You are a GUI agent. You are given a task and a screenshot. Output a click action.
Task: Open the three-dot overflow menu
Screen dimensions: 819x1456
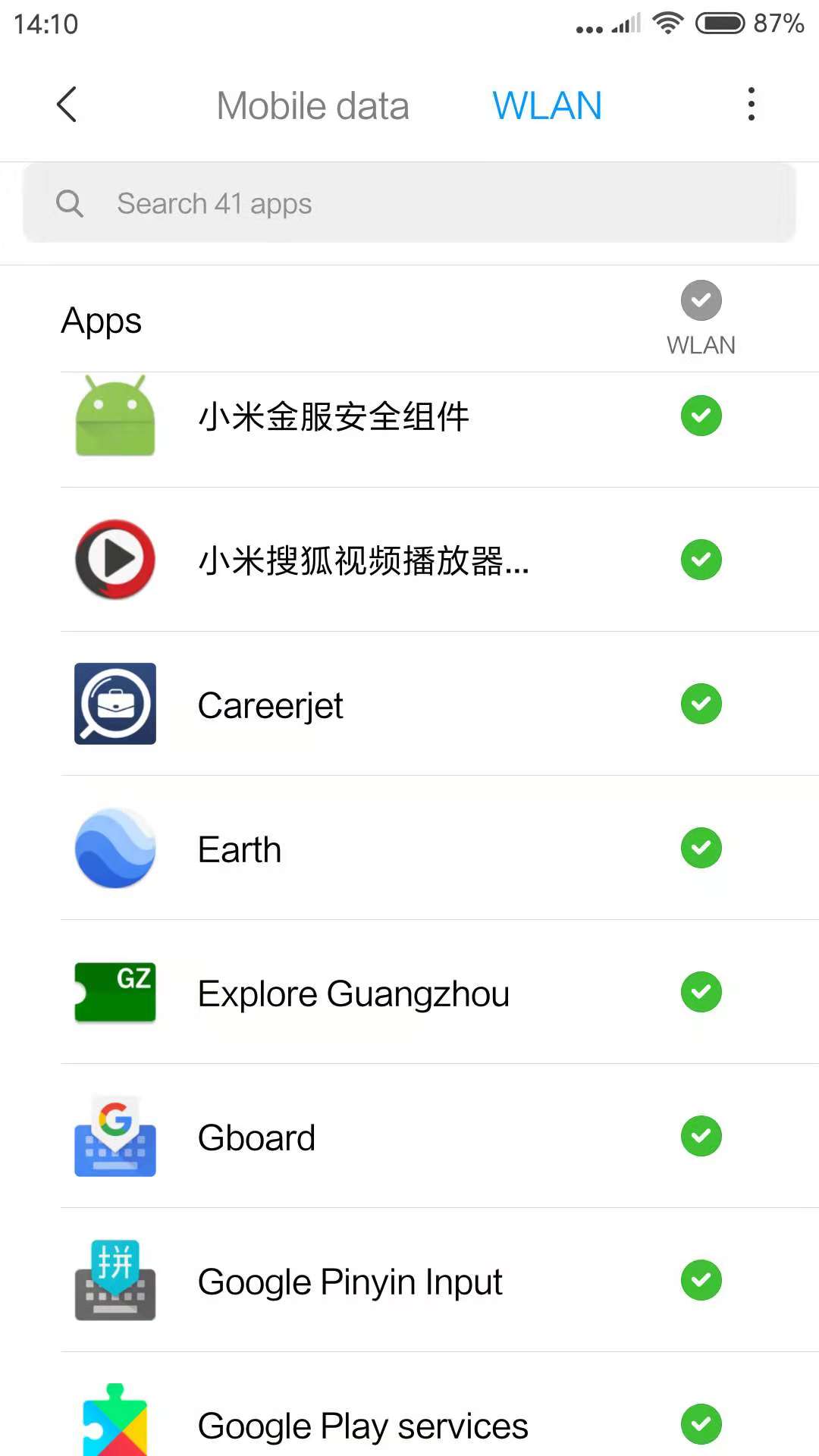(751, 105)
